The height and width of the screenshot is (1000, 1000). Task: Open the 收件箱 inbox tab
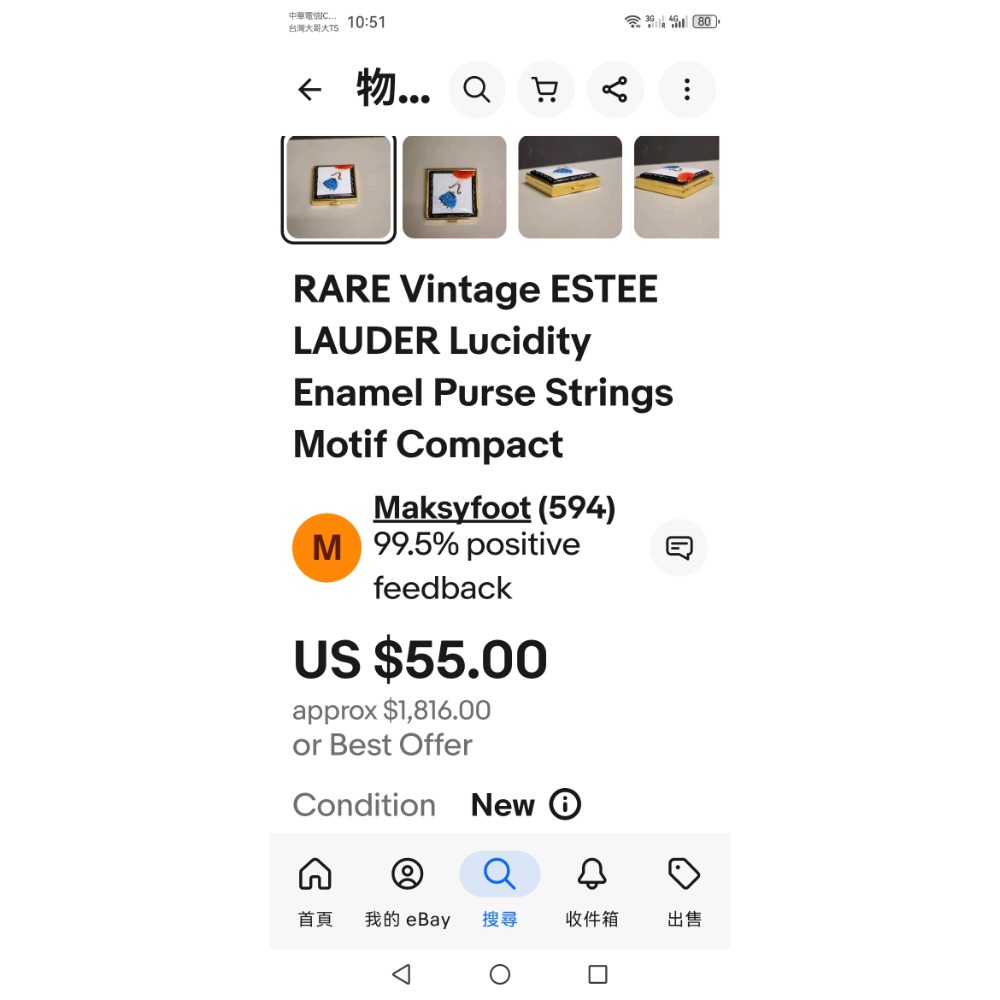[x=592, y=891]
